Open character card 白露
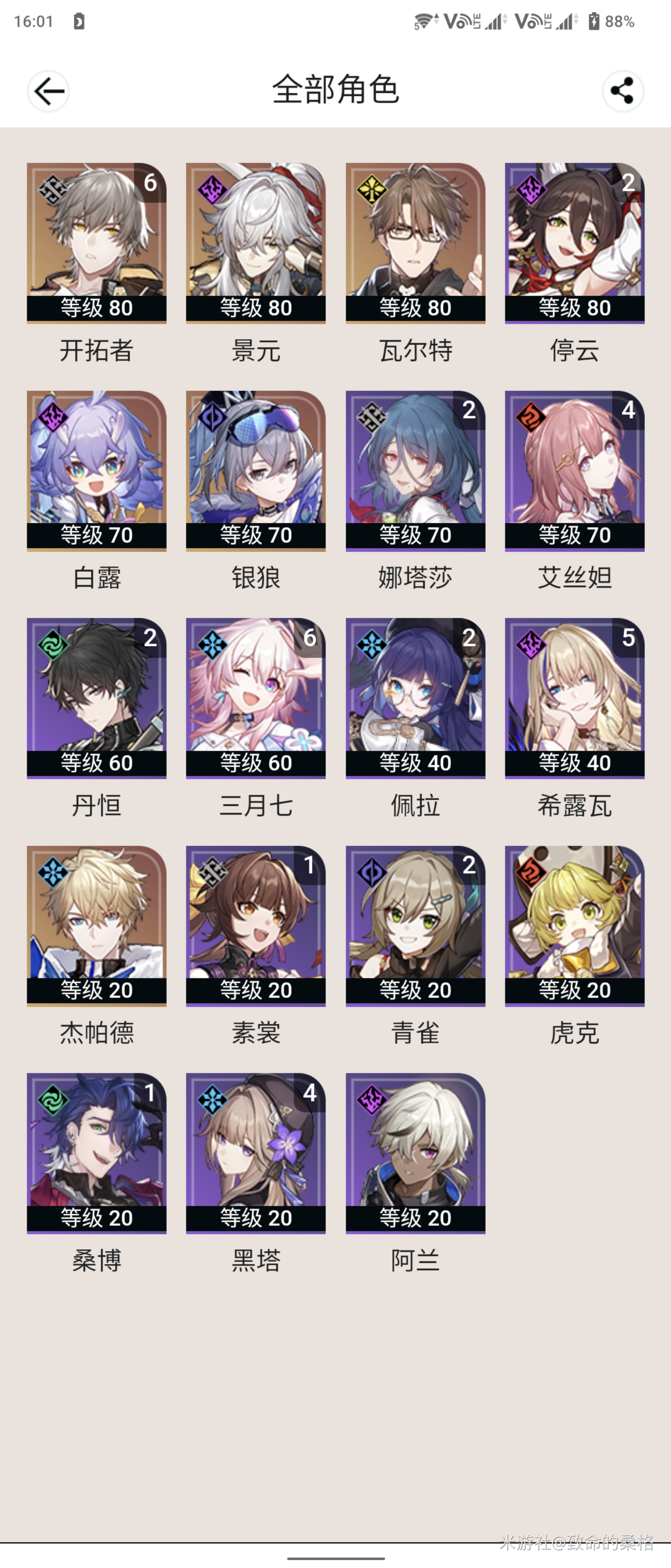 point(97,470)
